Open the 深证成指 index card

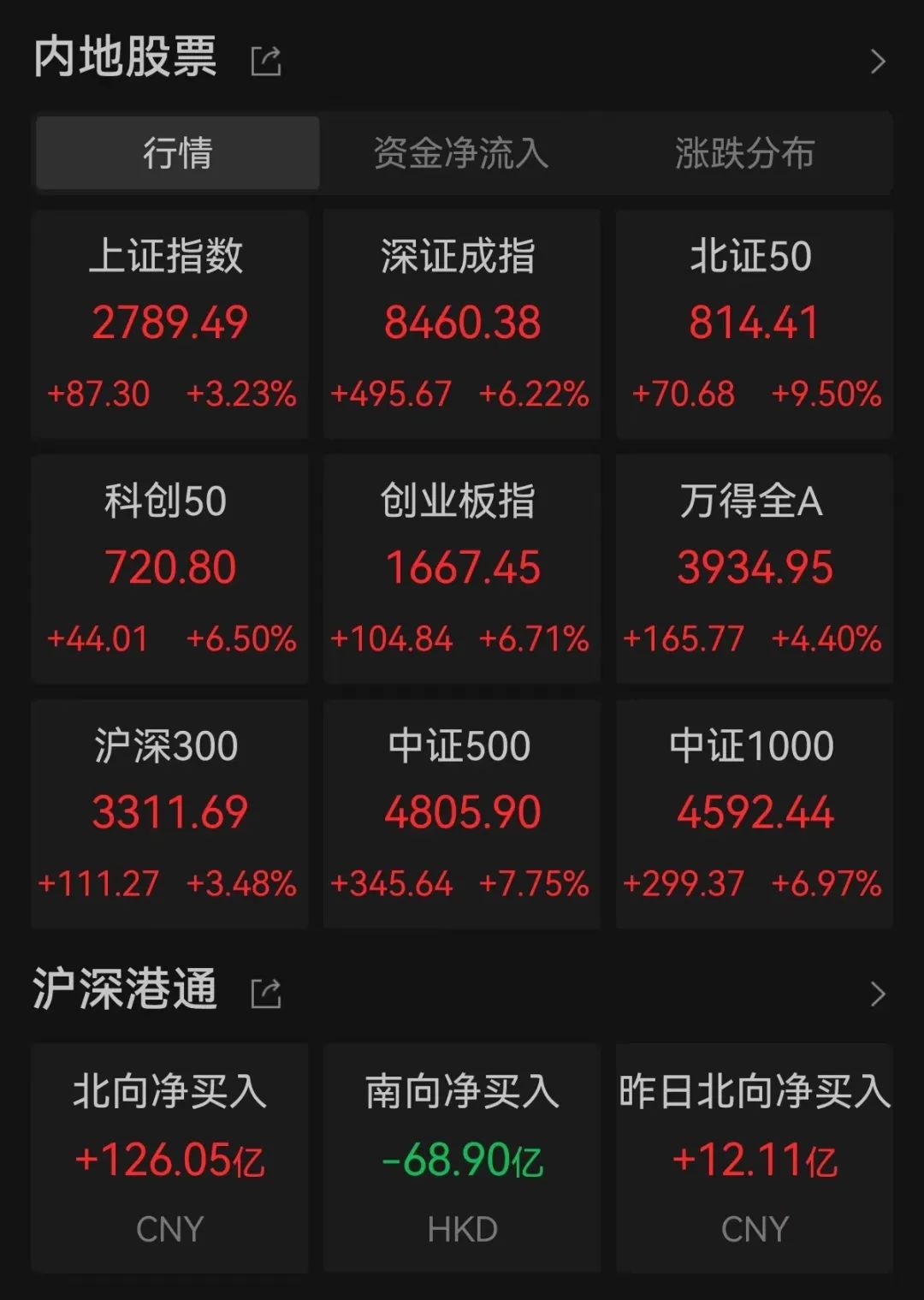(x=461, y=324)
